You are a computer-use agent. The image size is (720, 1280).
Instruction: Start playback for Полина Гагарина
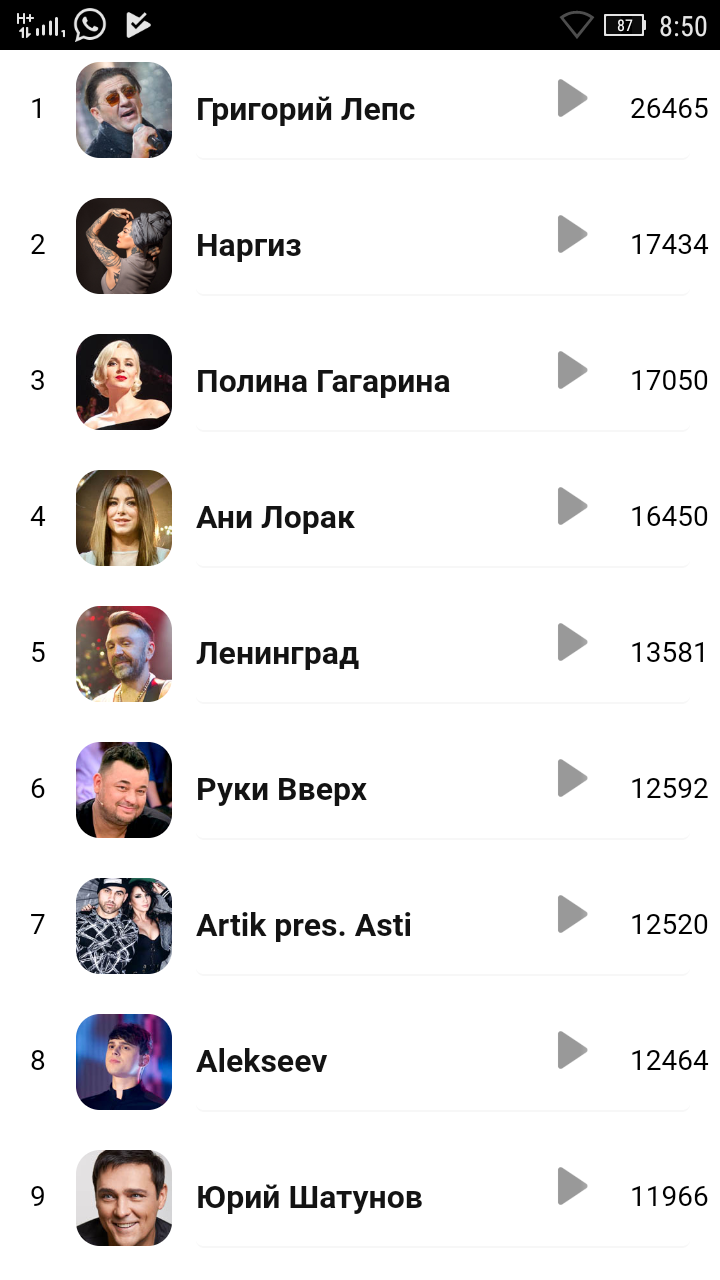(x=572, y=370)
